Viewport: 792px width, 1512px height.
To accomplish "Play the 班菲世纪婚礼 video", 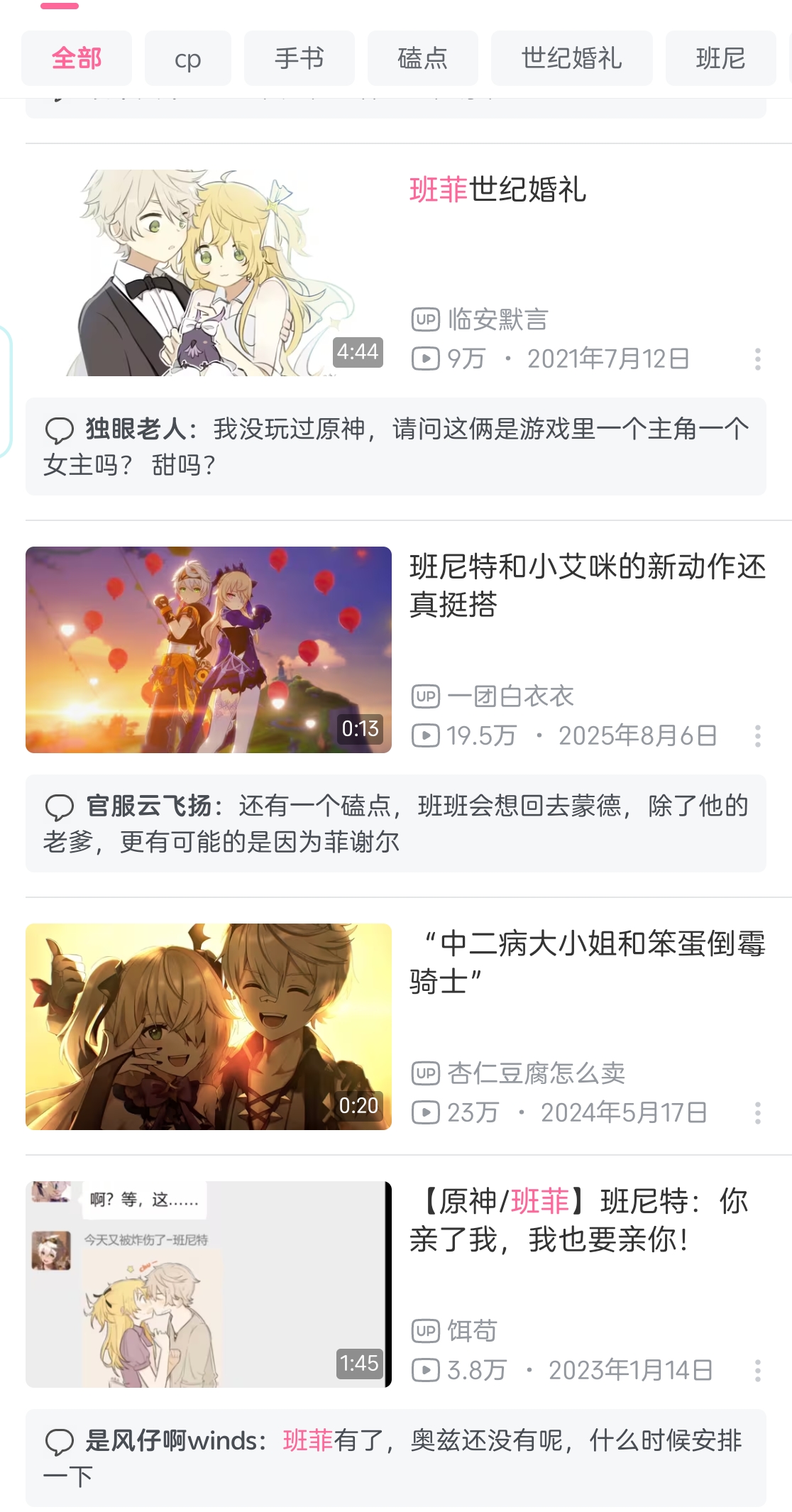I will [209, 273].
